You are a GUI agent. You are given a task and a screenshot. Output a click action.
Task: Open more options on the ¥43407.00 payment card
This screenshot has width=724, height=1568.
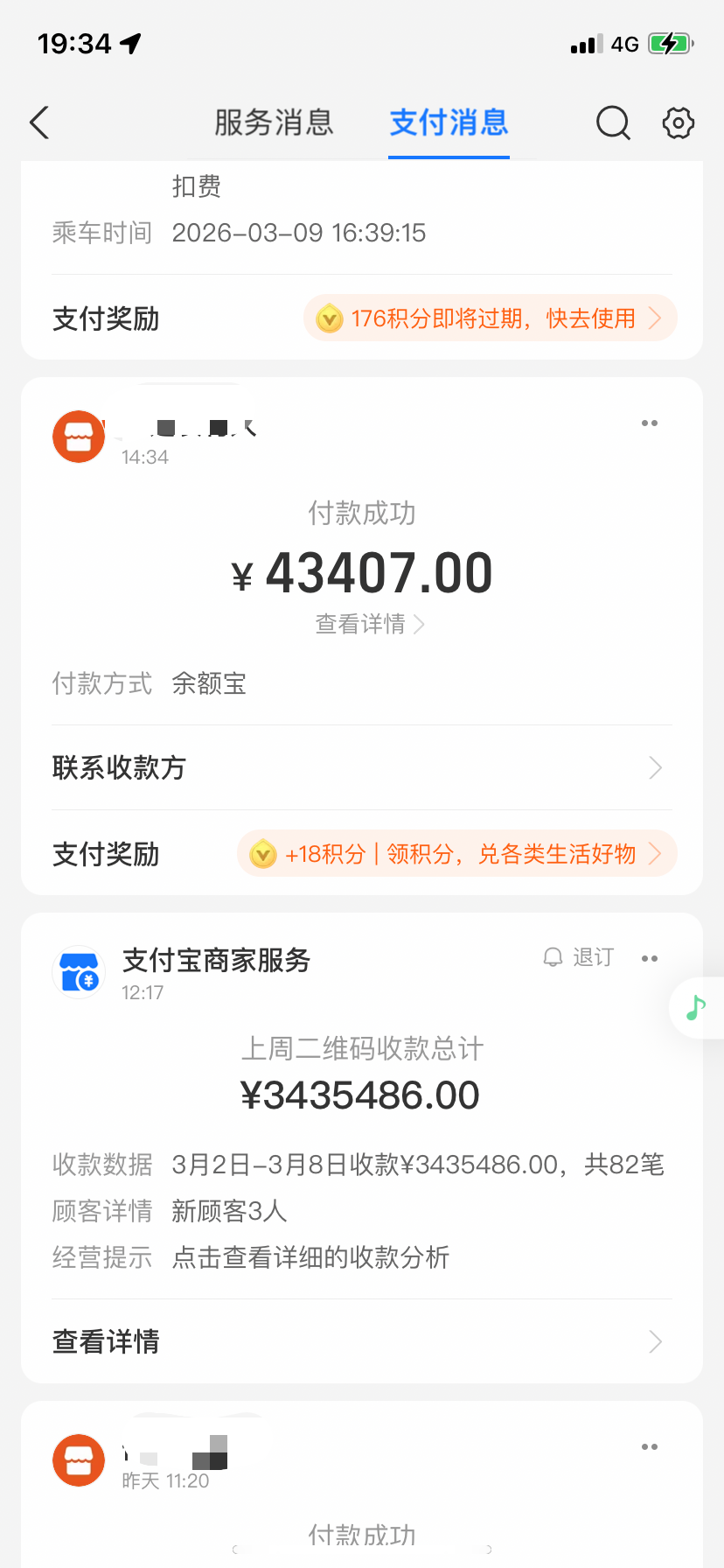650,423
